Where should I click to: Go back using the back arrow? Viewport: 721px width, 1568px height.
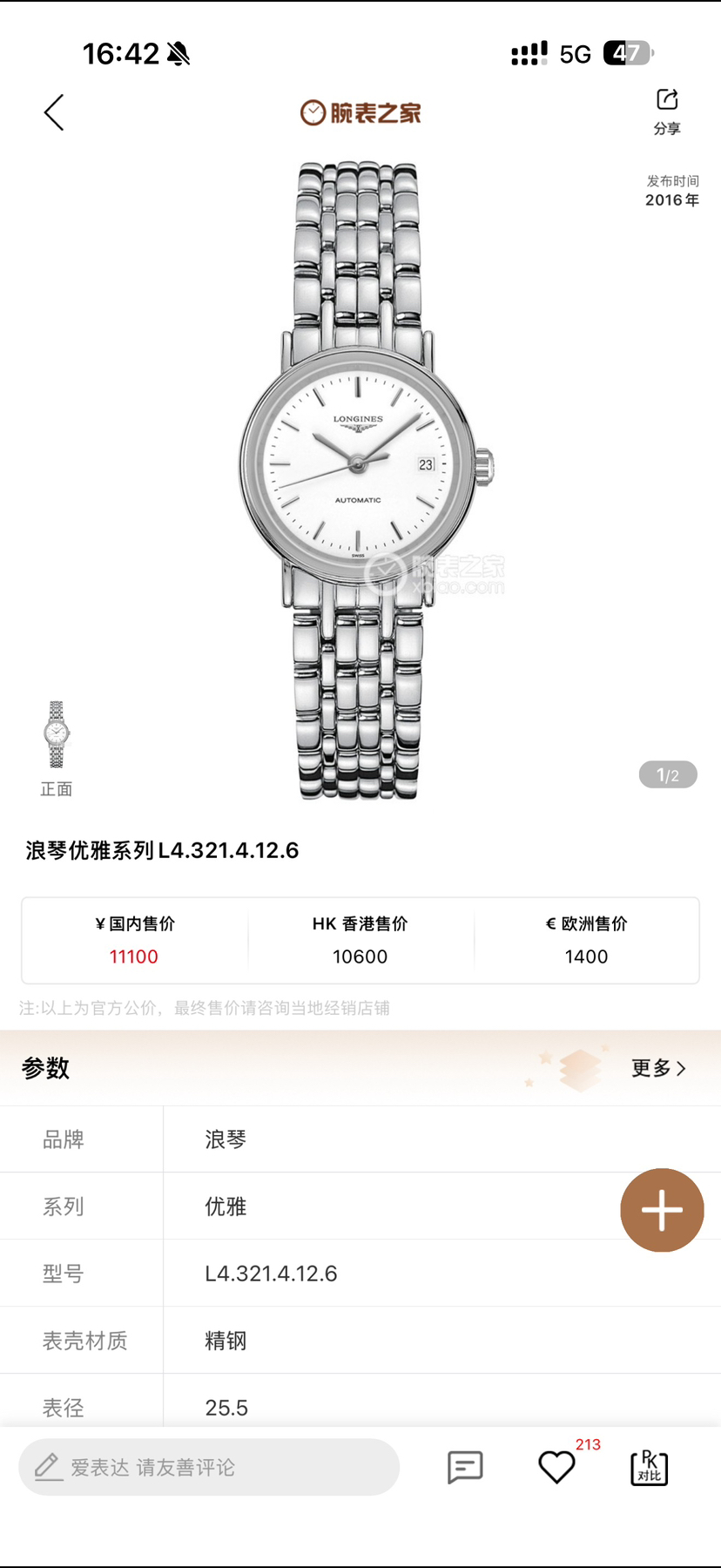pyautogui.click(x=55, y=112)
